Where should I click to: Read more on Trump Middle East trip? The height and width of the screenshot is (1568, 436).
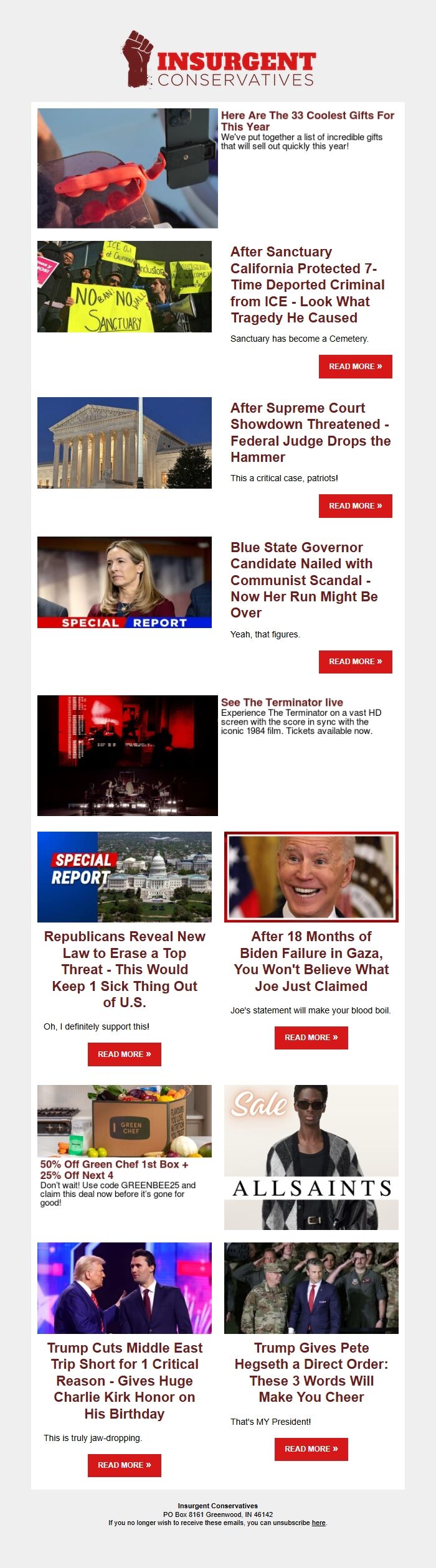click(x=124, y=1465)
